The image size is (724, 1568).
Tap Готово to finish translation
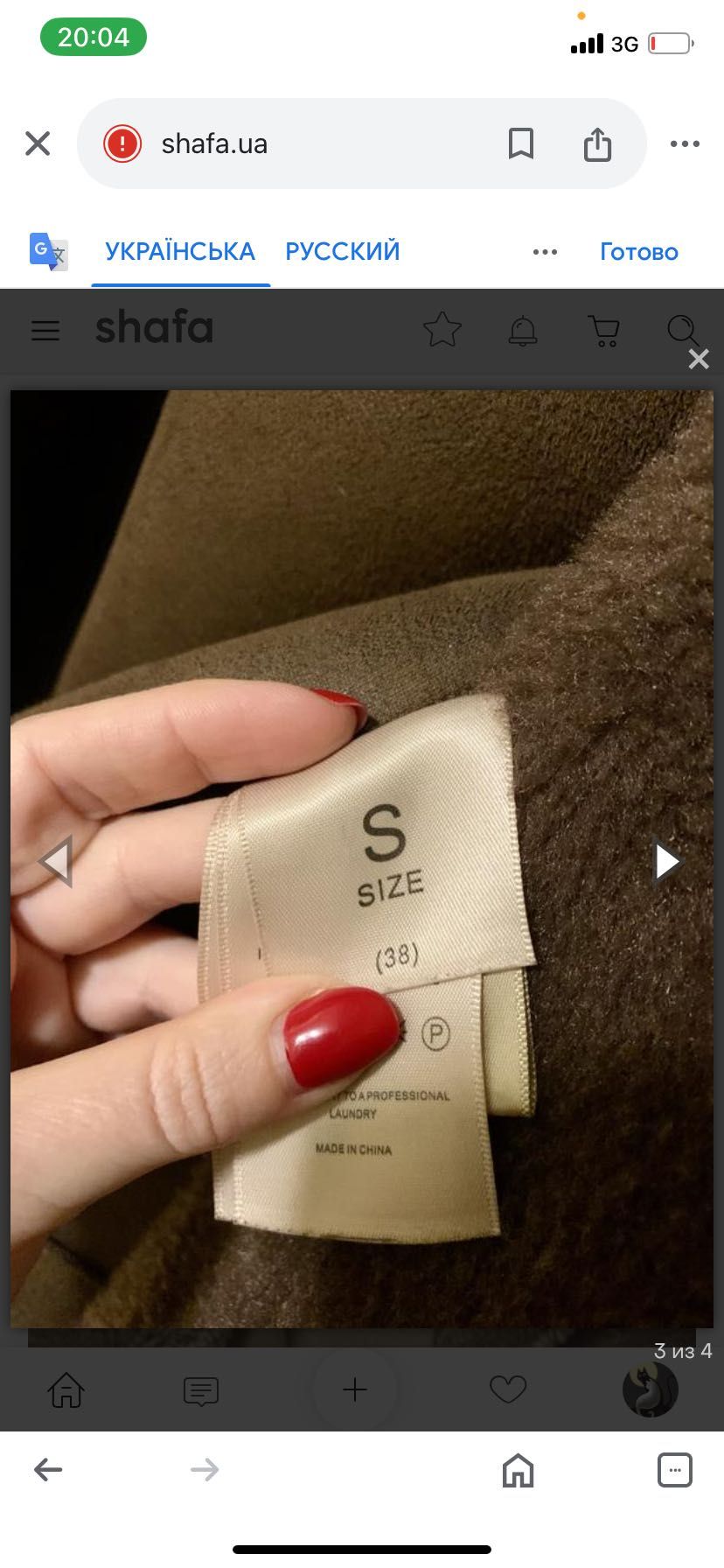click(x=638, y=252)
